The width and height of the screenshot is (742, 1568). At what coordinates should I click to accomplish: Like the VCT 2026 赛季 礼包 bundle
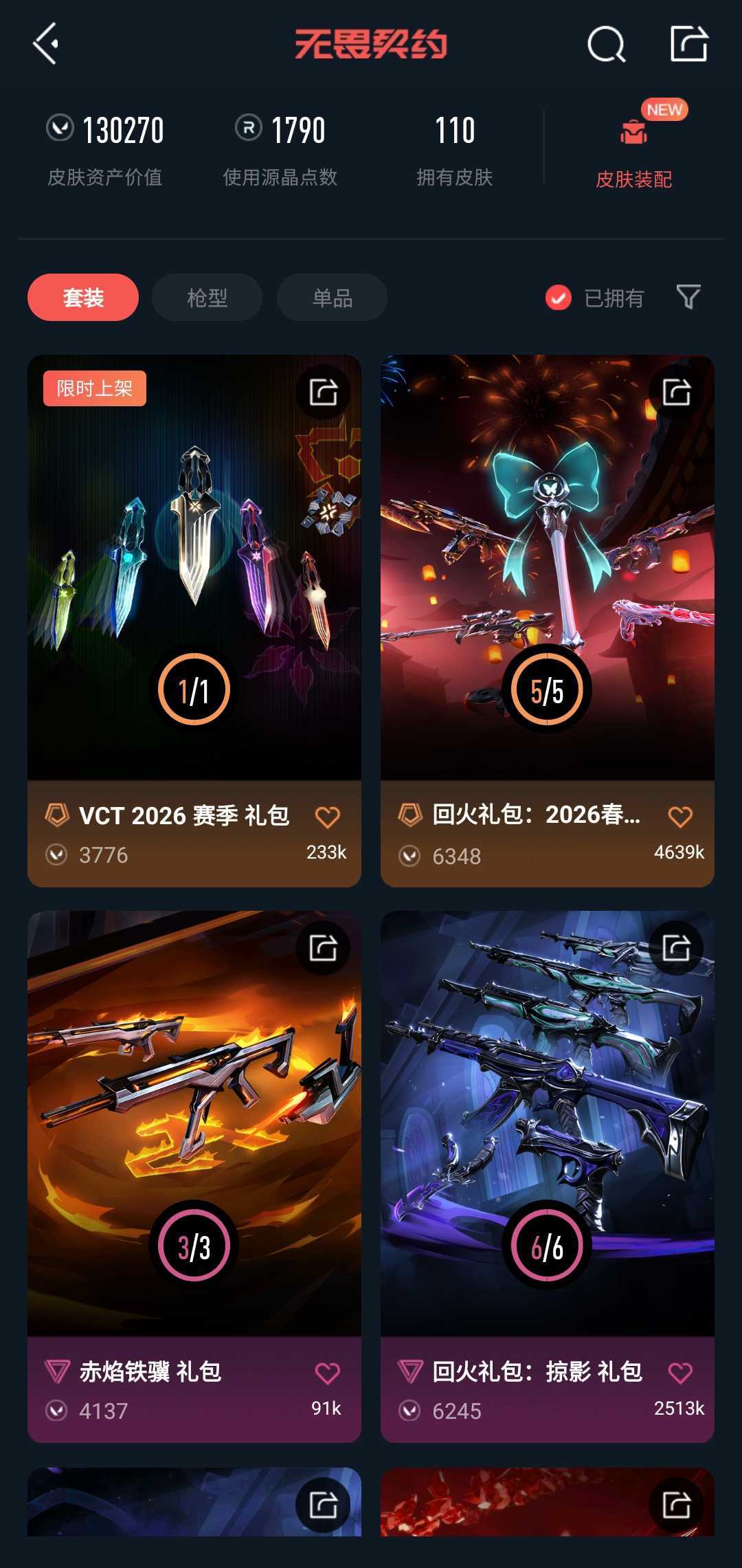(328, 817)
